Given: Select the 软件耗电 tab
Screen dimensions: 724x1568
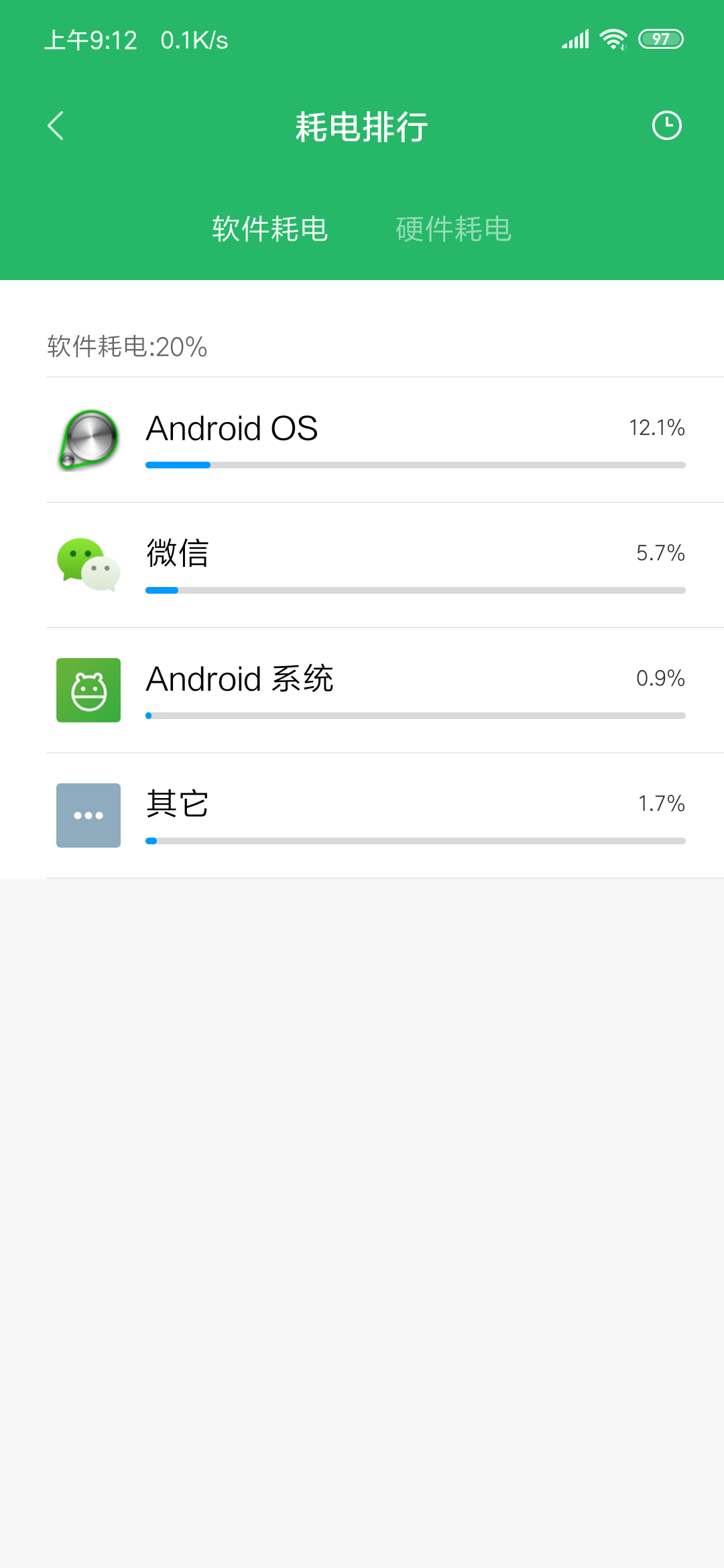Looking at the screenshot, I should pyautogui.click(x=269, y=229).
